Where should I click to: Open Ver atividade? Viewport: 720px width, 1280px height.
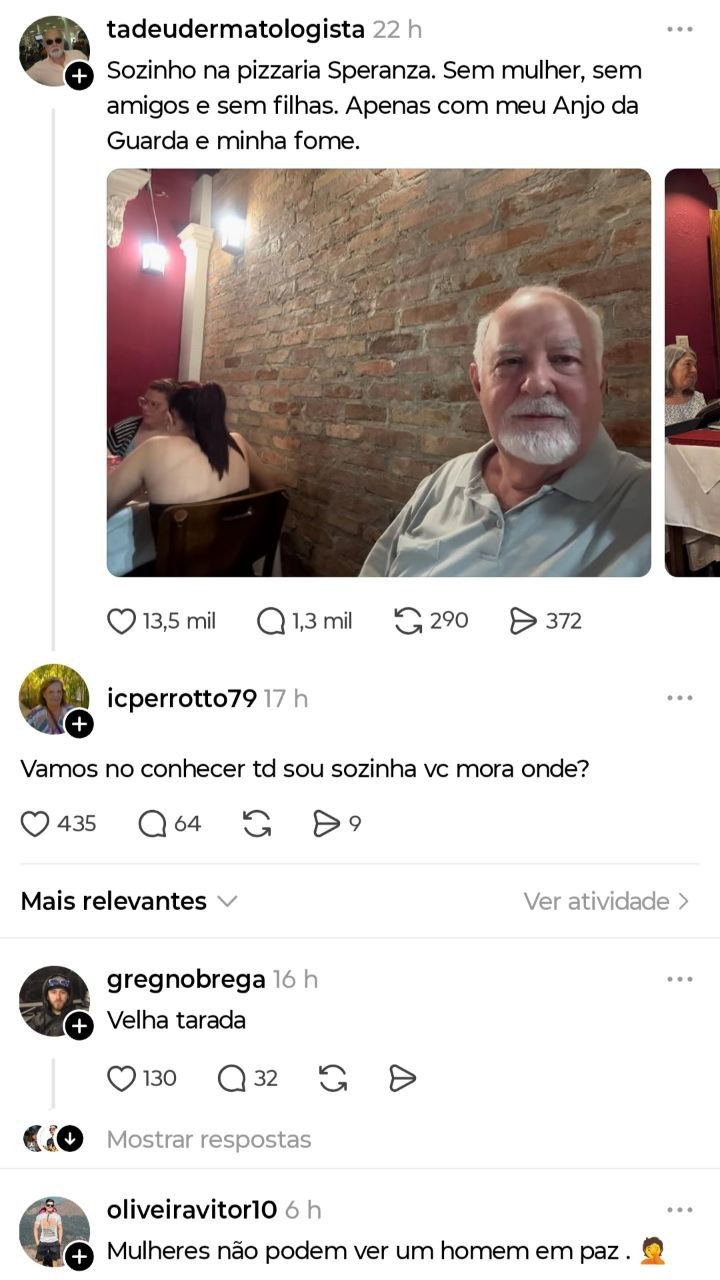tap(606, 901)
